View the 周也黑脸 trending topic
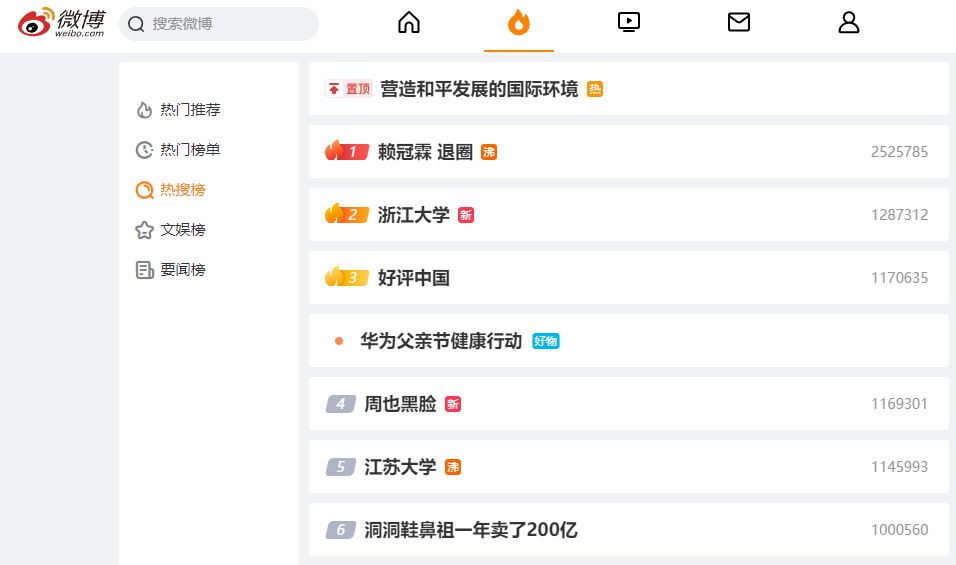This screenshot has height=565, width=956. tap(400, 404)
